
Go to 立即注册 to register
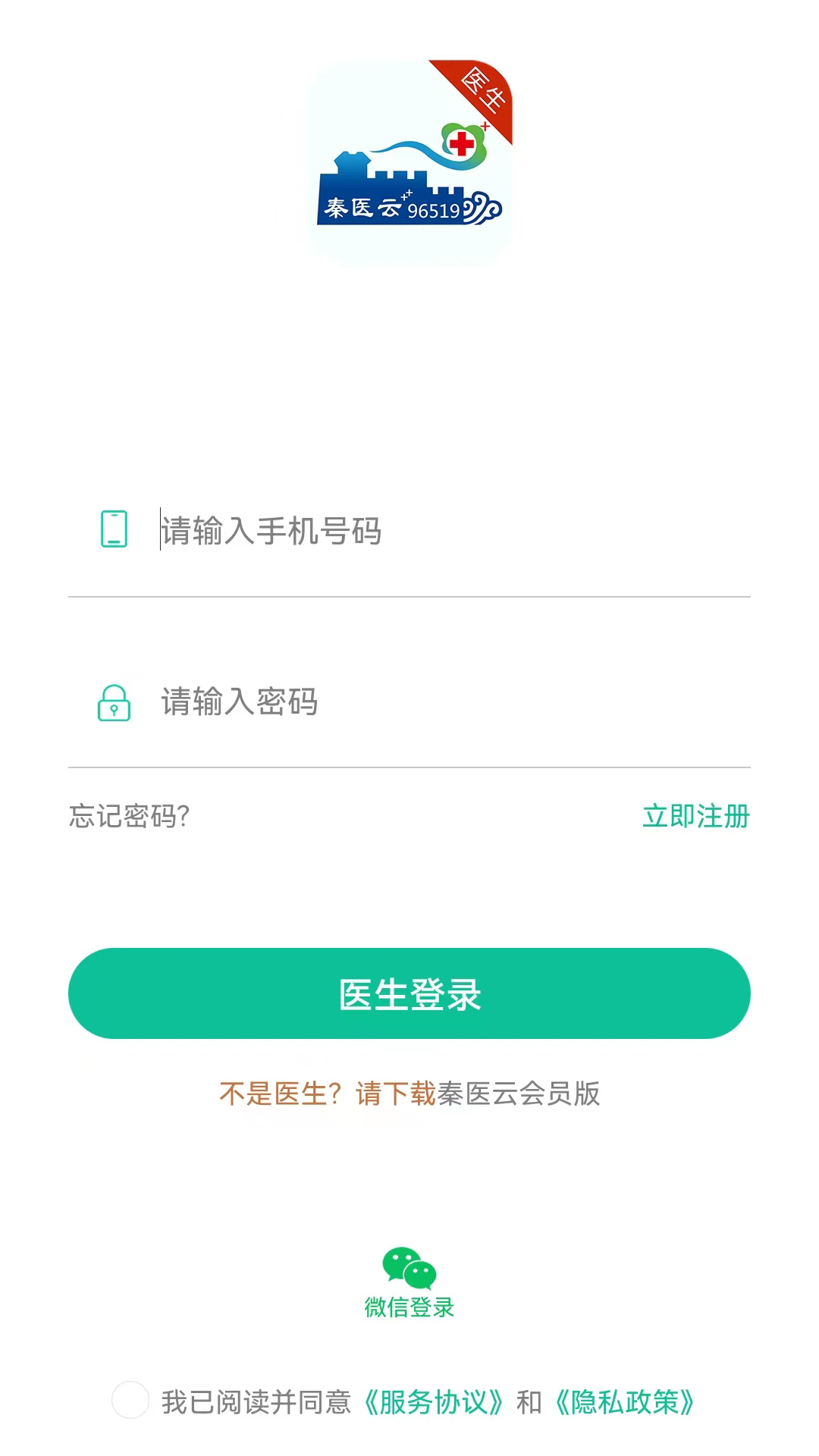[695, 816]
